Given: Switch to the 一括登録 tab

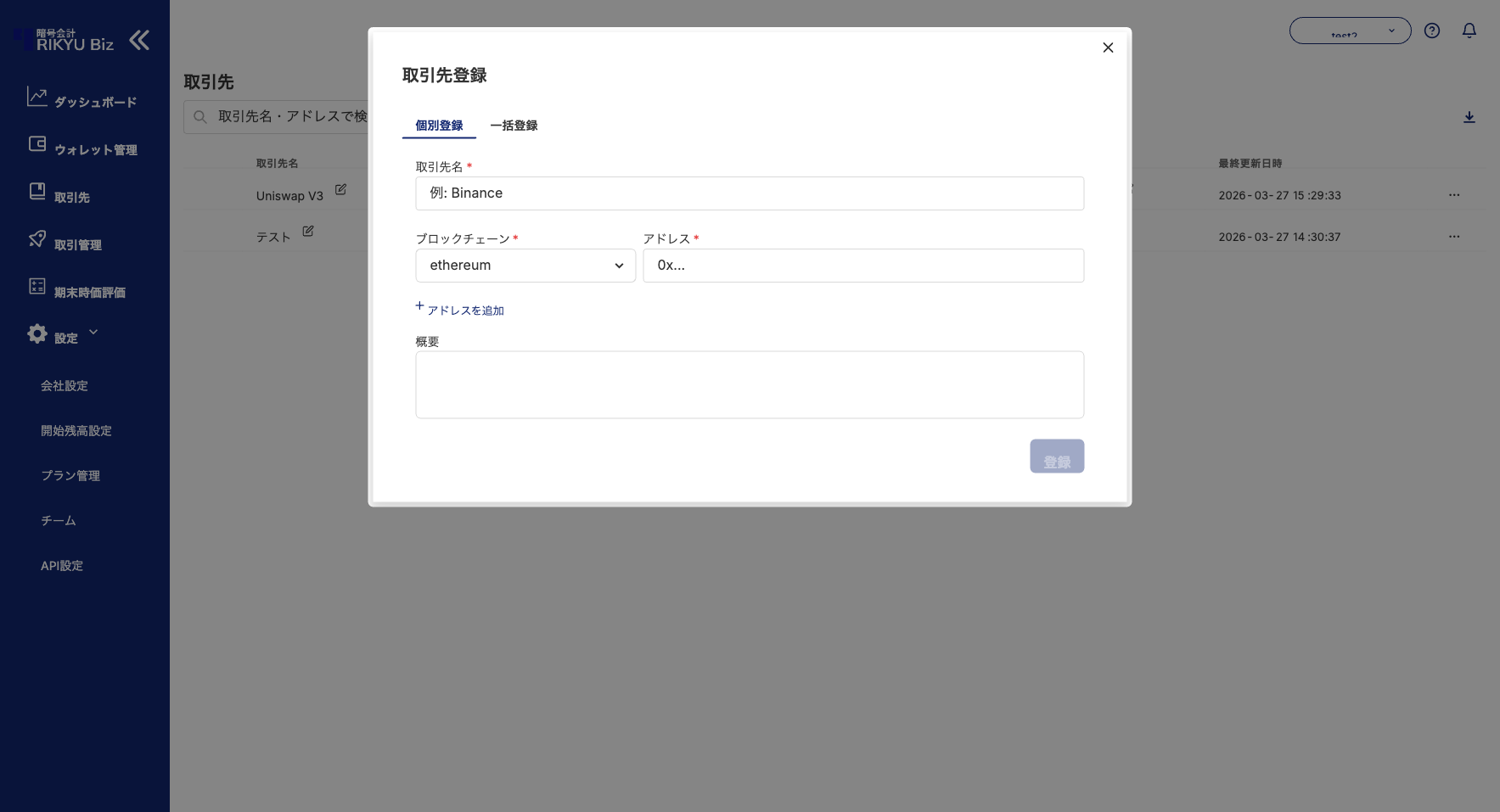Looking at the screenshot, I should point(514,126).
